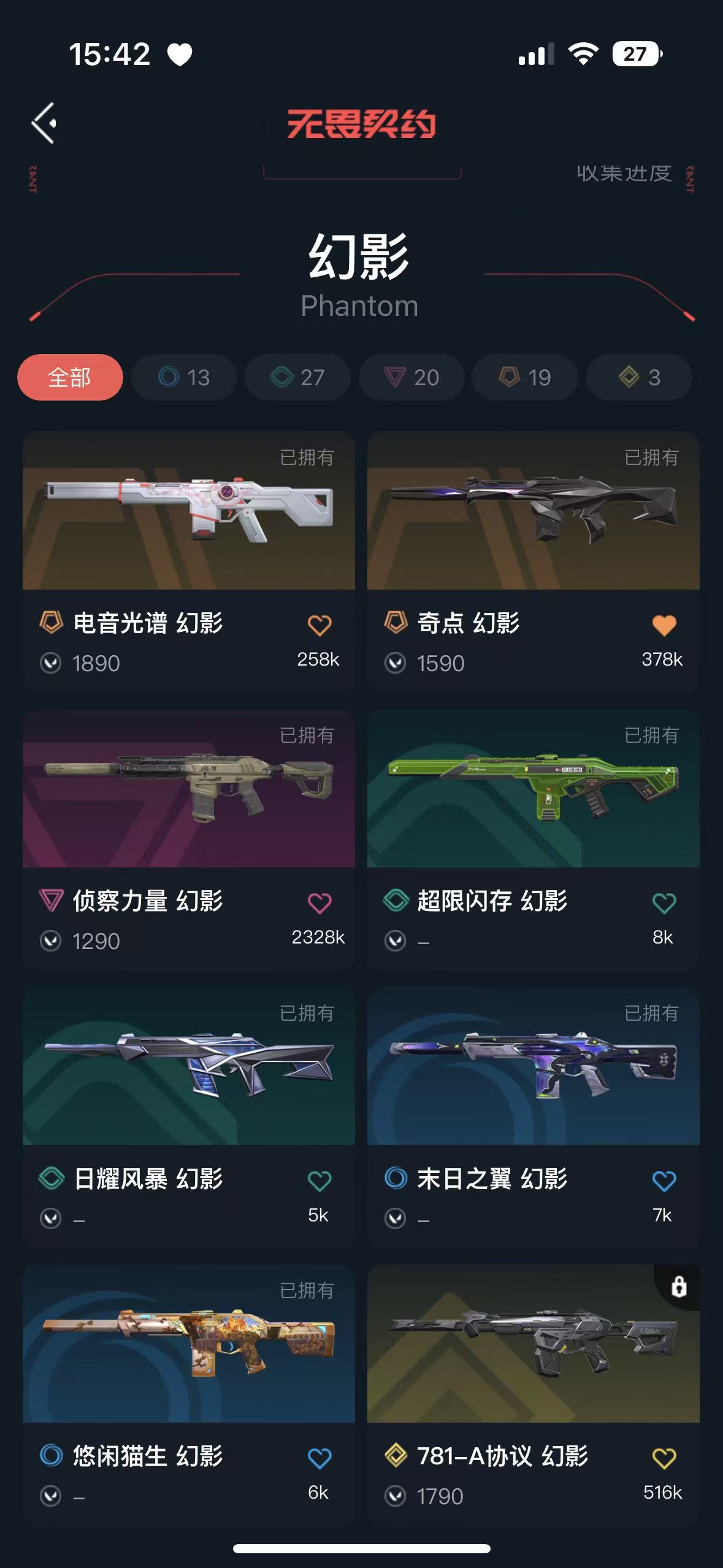Screen dimensions: 723x1568
Task: Filter skins by the green tier showing 27
Action: [x=298, y=377]
